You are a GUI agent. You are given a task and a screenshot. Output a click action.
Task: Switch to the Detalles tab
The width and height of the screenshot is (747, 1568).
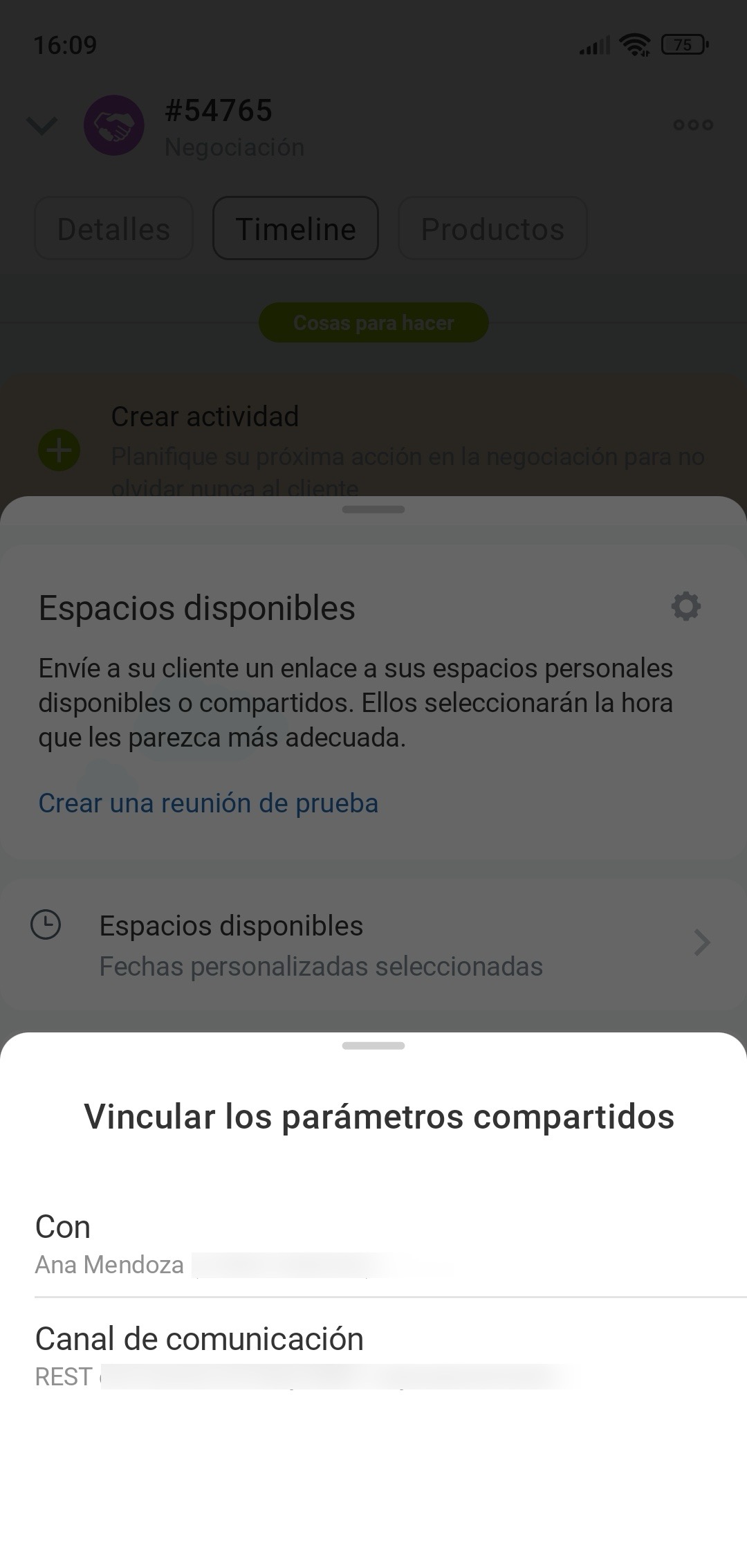tap(113, 229)
